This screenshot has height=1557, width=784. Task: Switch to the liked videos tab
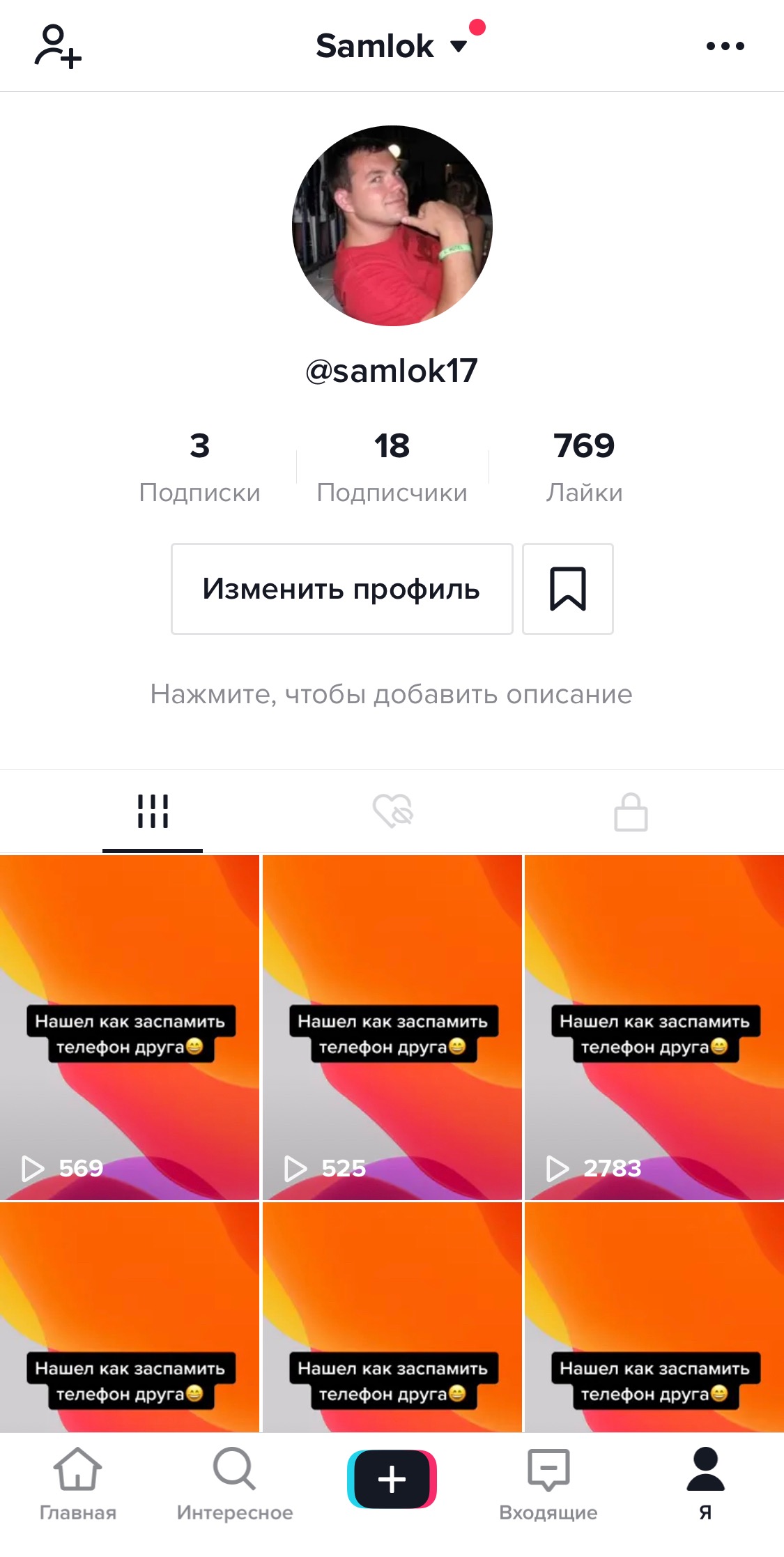click(x=392, y=812)
